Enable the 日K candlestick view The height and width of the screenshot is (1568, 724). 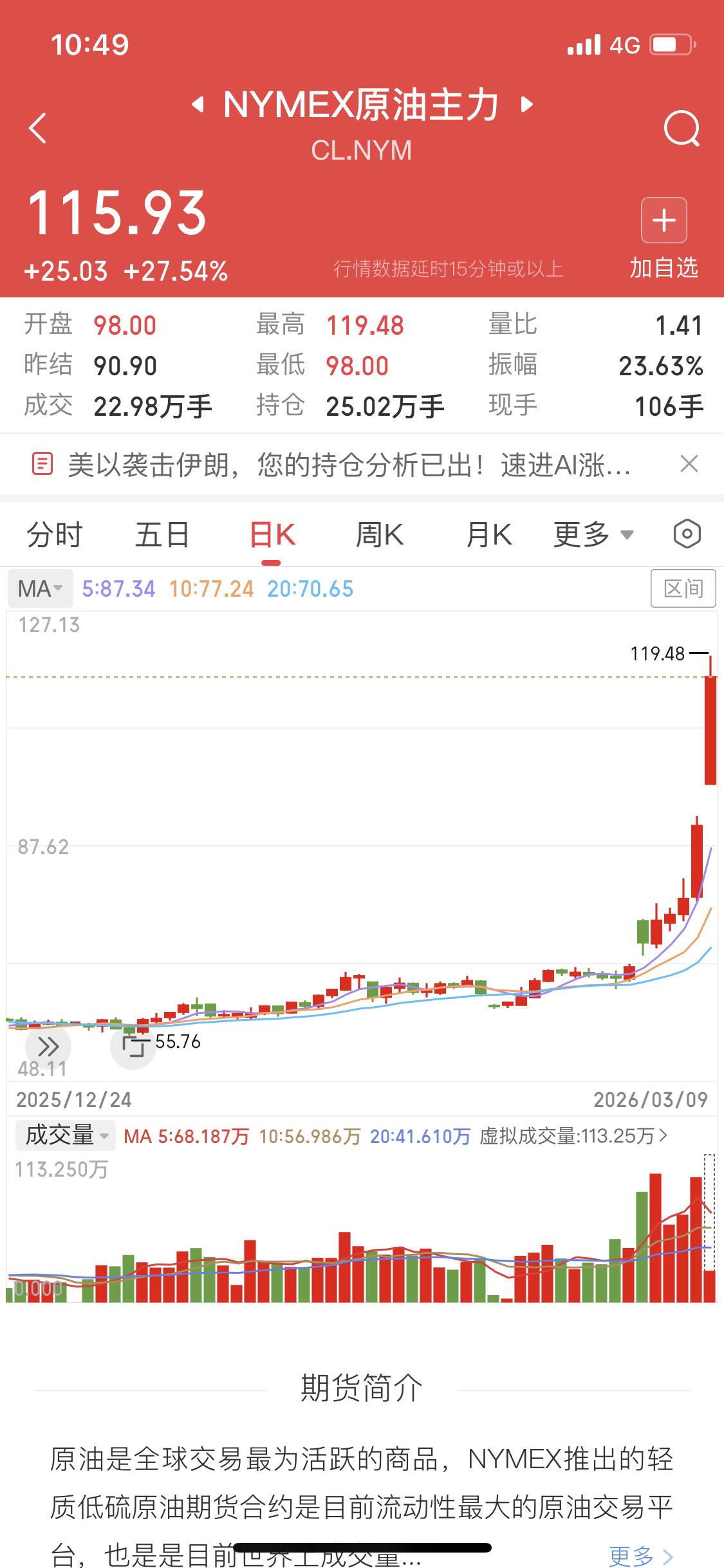[x=271, y=534]
